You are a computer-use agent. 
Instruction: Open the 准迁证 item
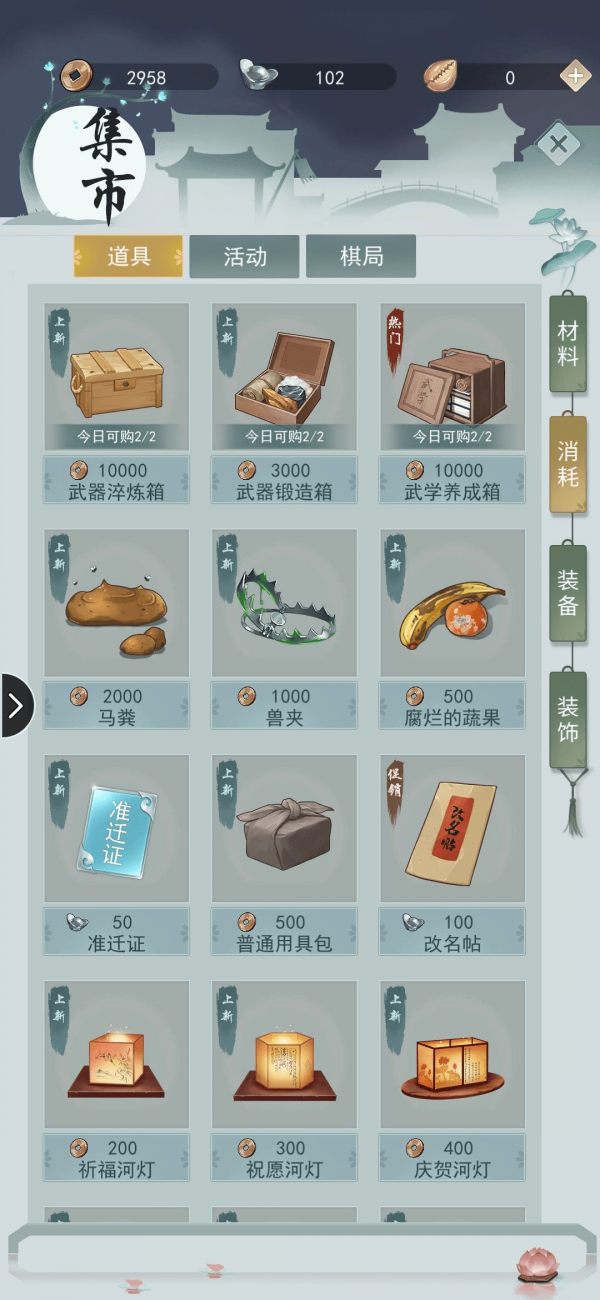pos(116,829)
